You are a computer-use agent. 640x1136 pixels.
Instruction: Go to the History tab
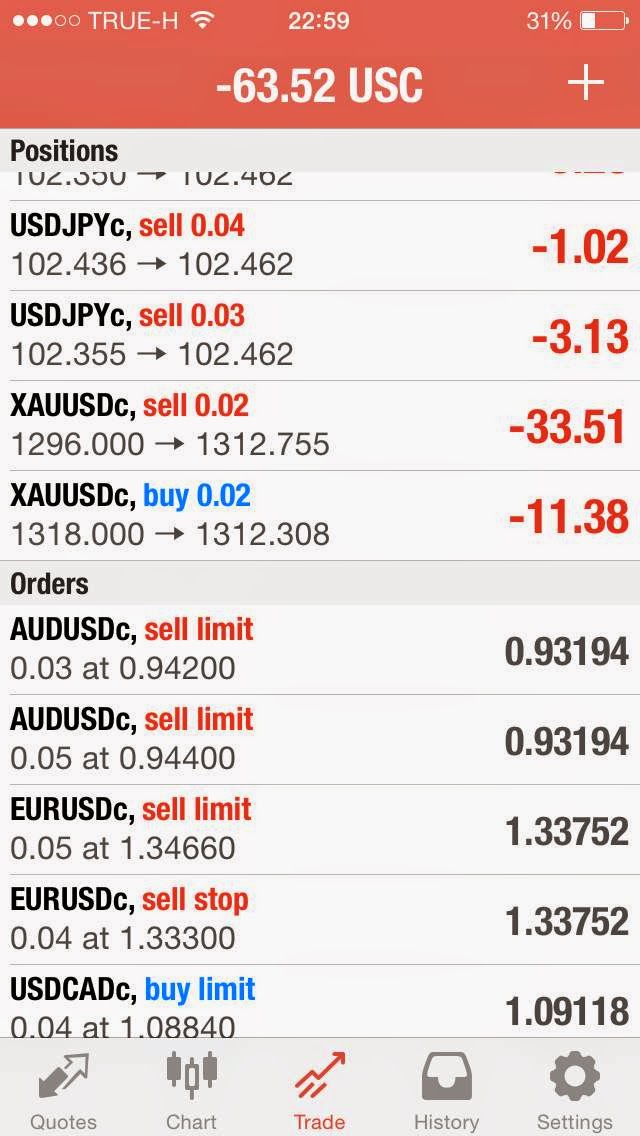[x=446, y=1089]
